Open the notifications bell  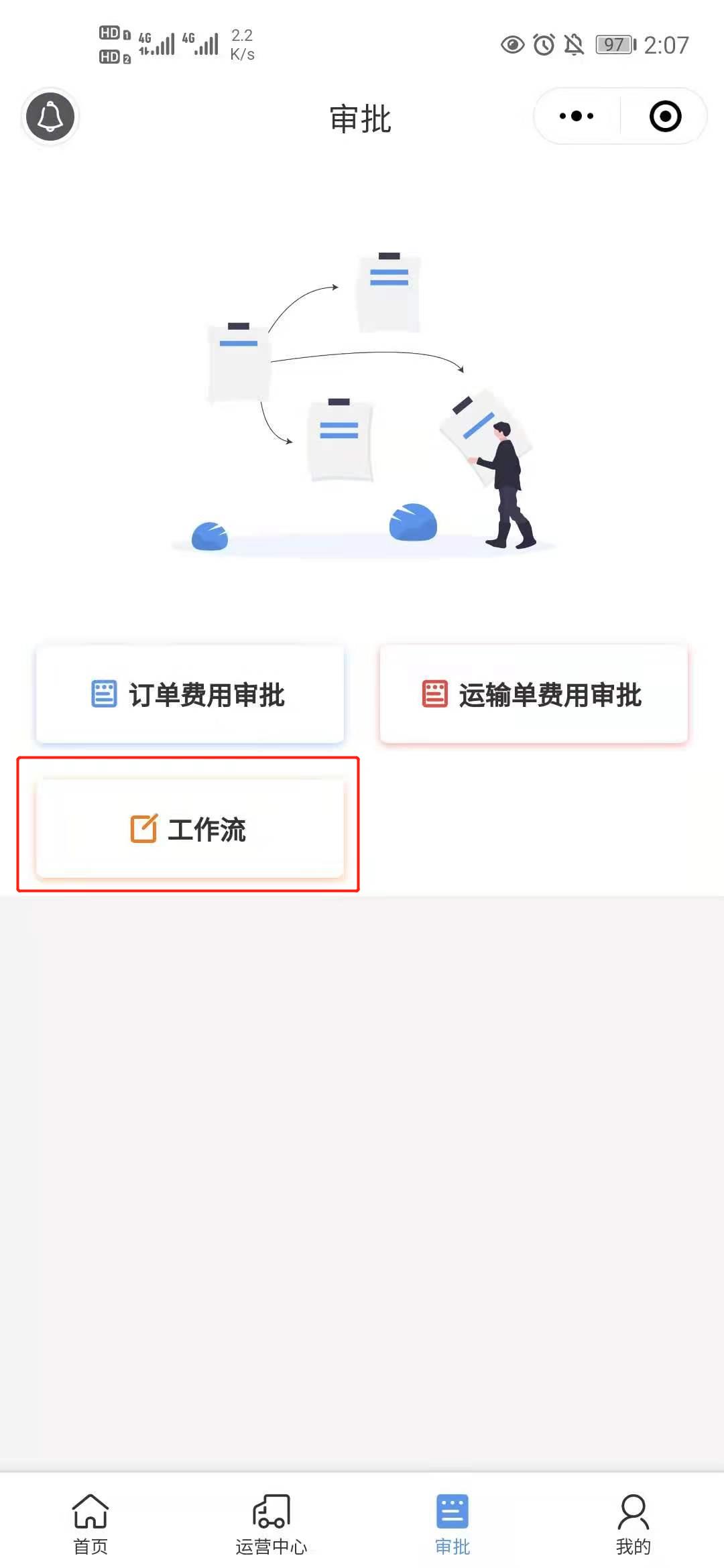pos(50,117)
